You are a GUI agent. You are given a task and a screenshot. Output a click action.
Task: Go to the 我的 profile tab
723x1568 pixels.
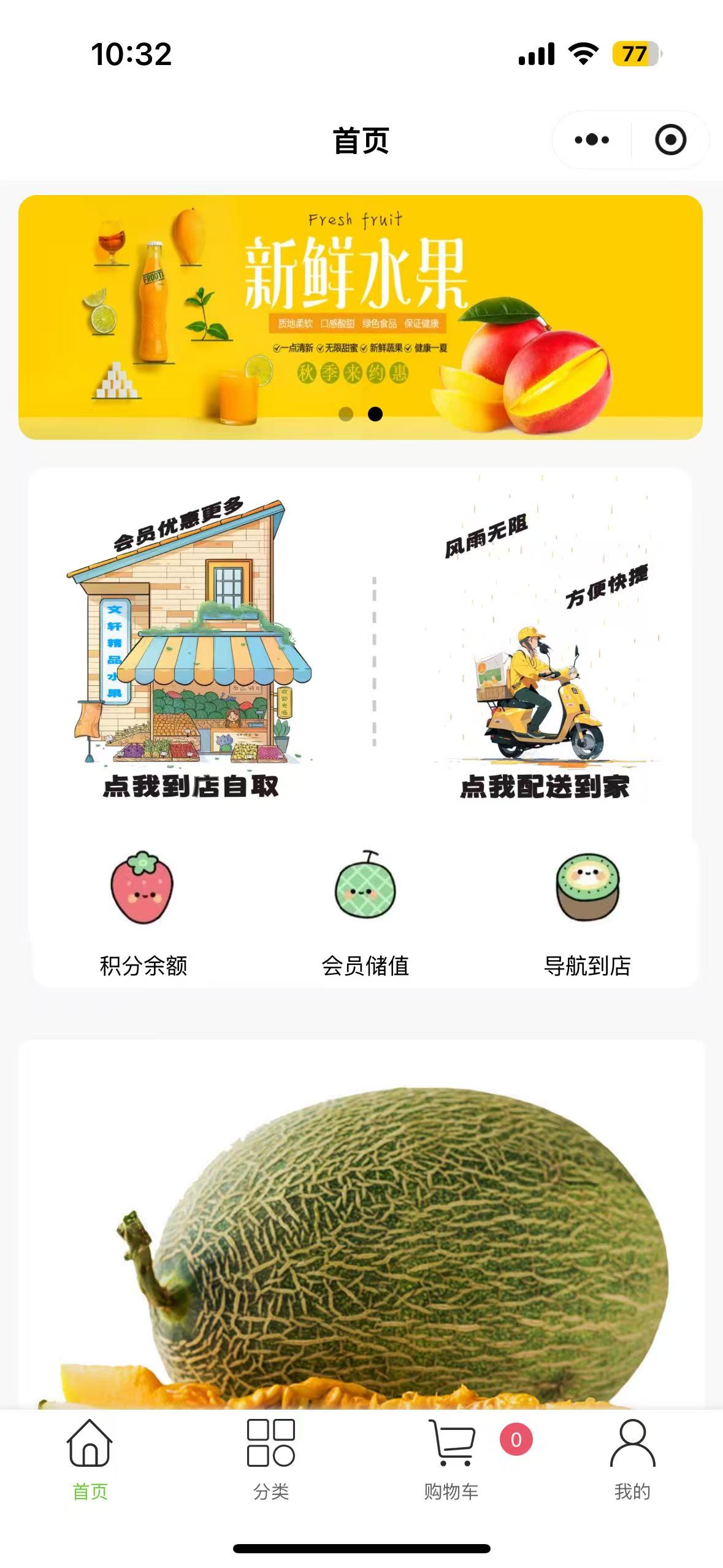632,1459
